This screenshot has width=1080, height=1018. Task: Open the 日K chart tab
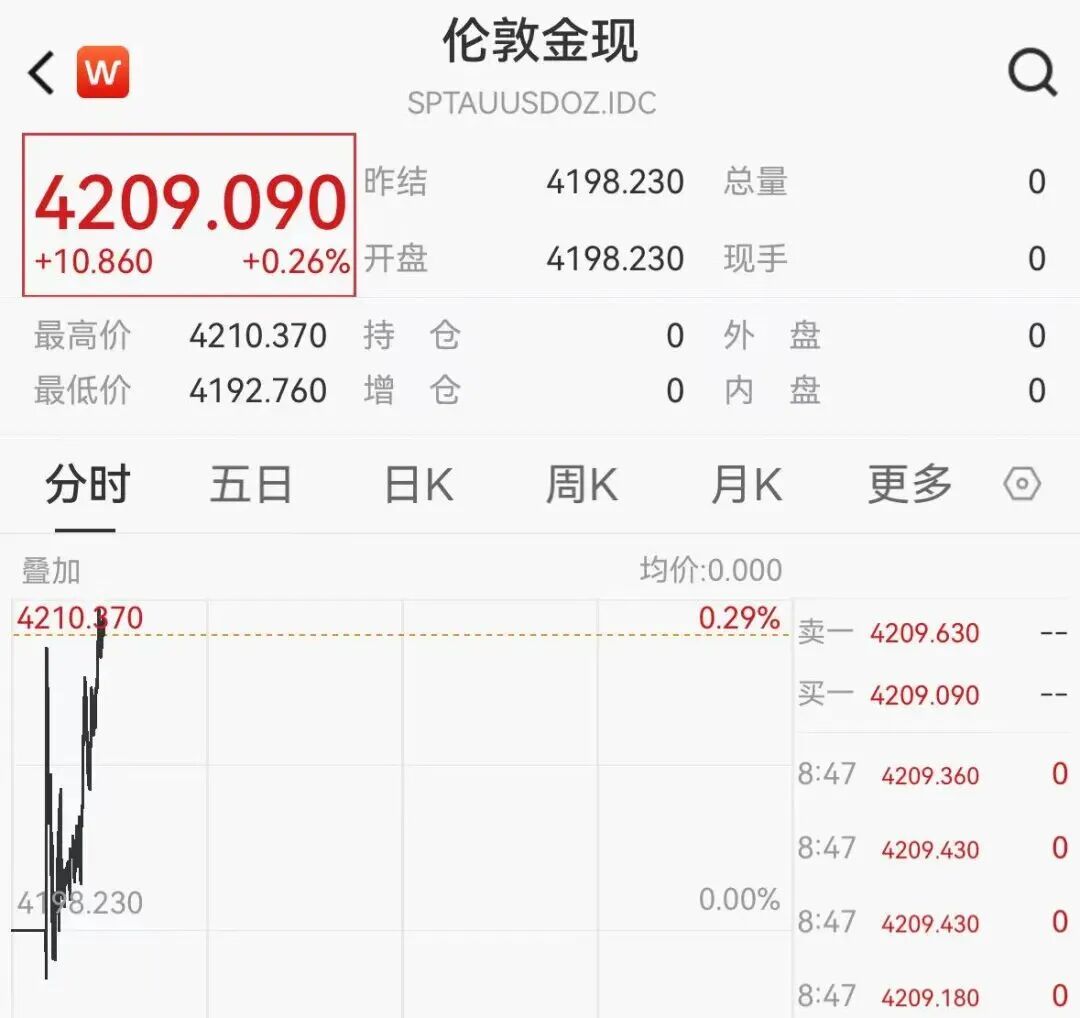[418, 486]
